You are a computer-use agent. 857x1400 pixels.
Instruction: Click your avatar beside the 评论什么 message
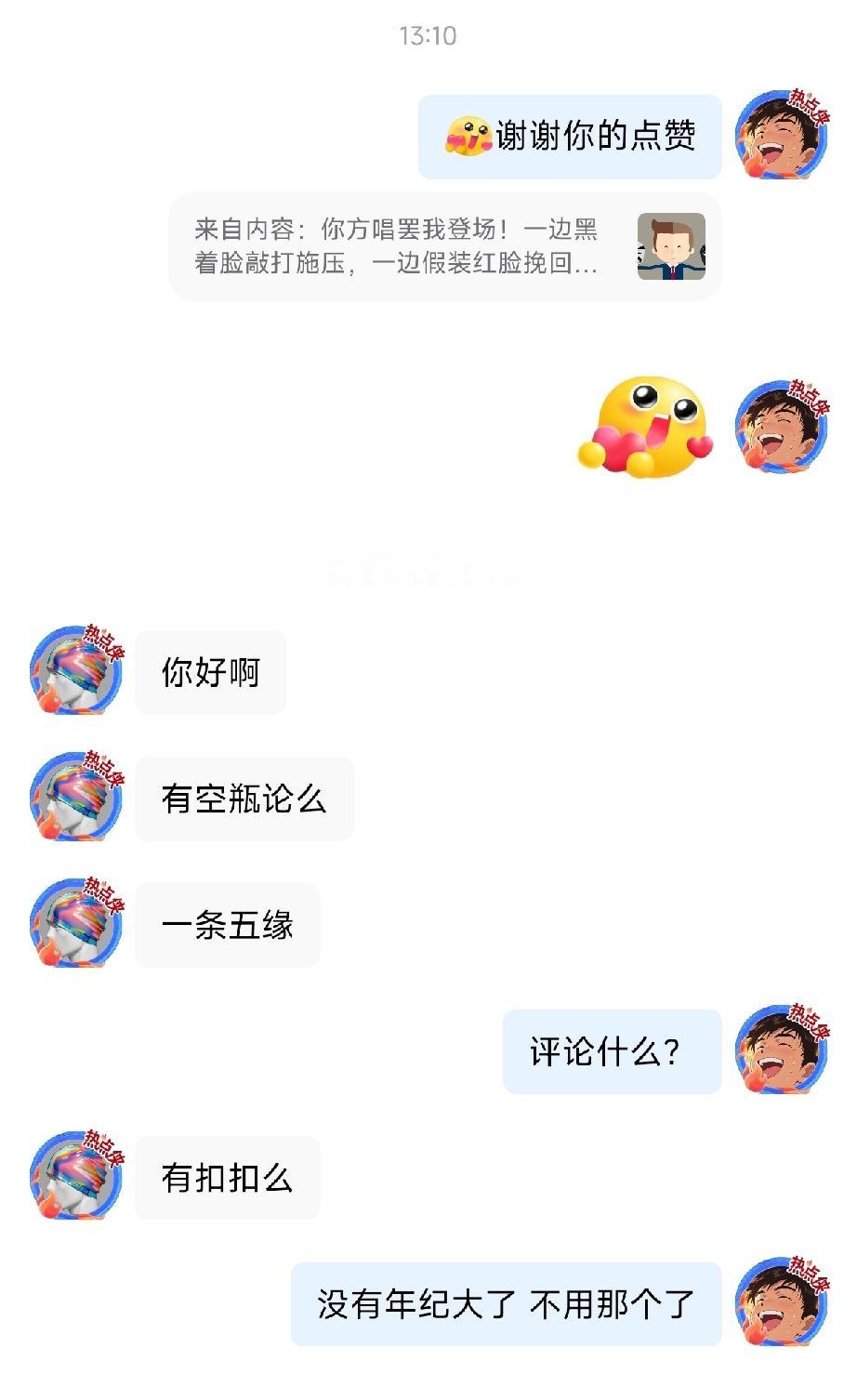tap(781, 1050)
